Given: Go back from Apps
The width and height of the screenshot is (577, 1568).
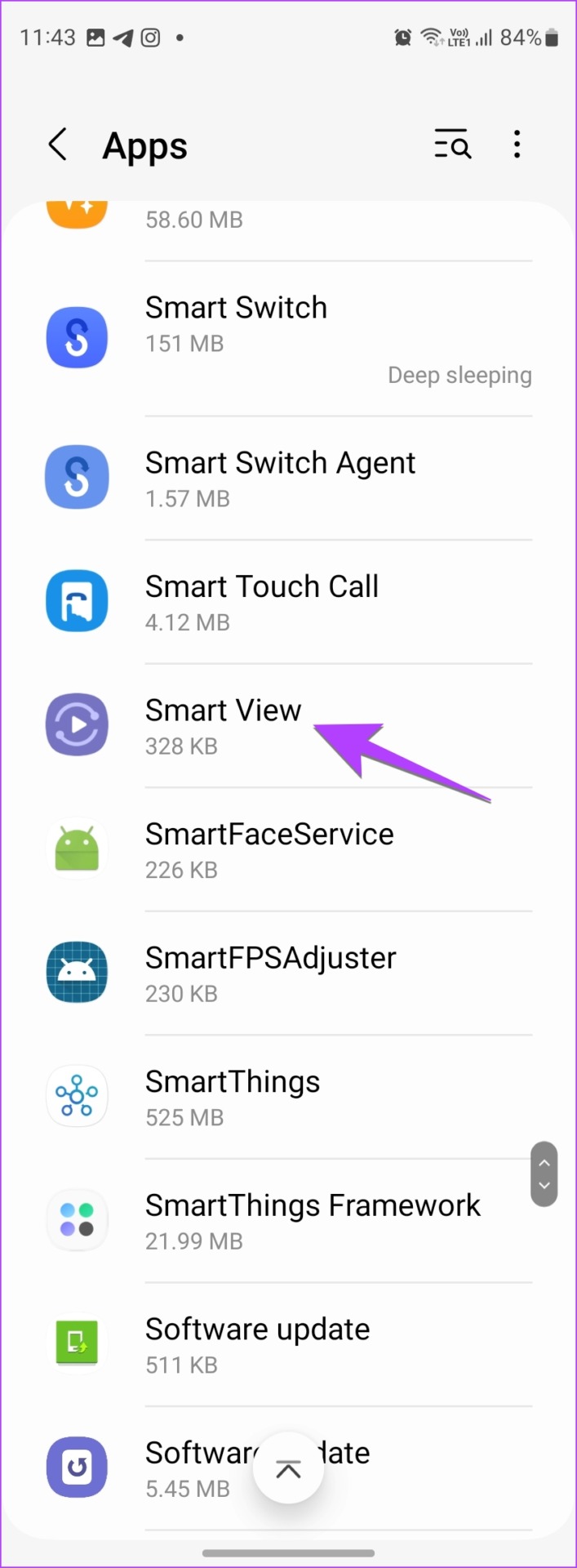Looking at the screenshot, I should 57,145.
